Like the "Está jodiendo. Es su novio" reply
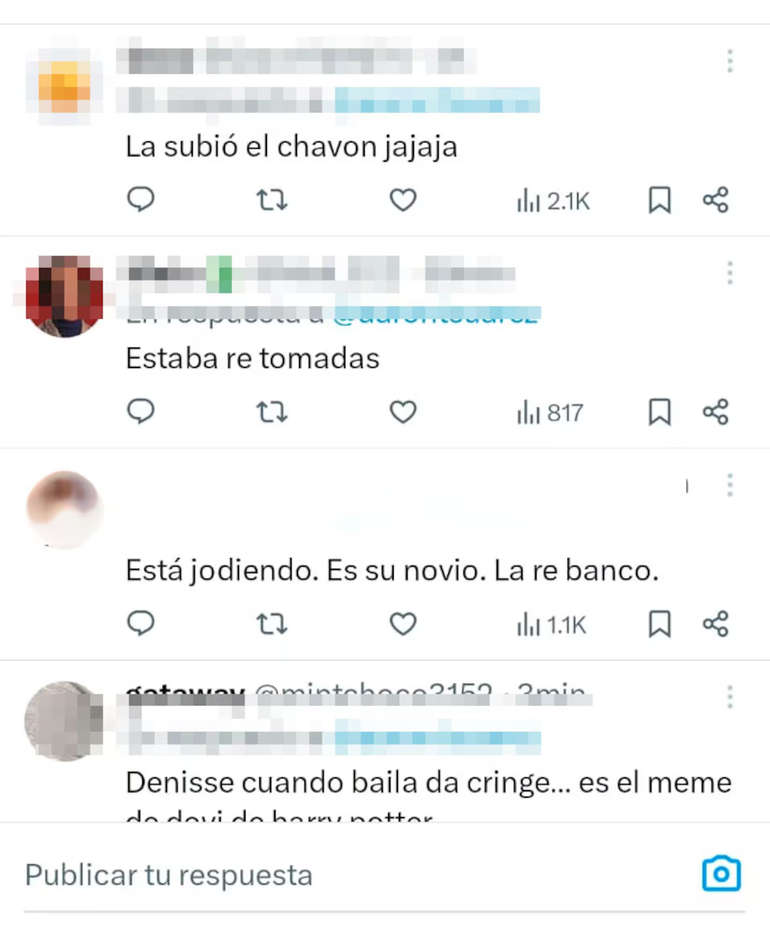This screenshot has height=925, width=770. (402, 624)
